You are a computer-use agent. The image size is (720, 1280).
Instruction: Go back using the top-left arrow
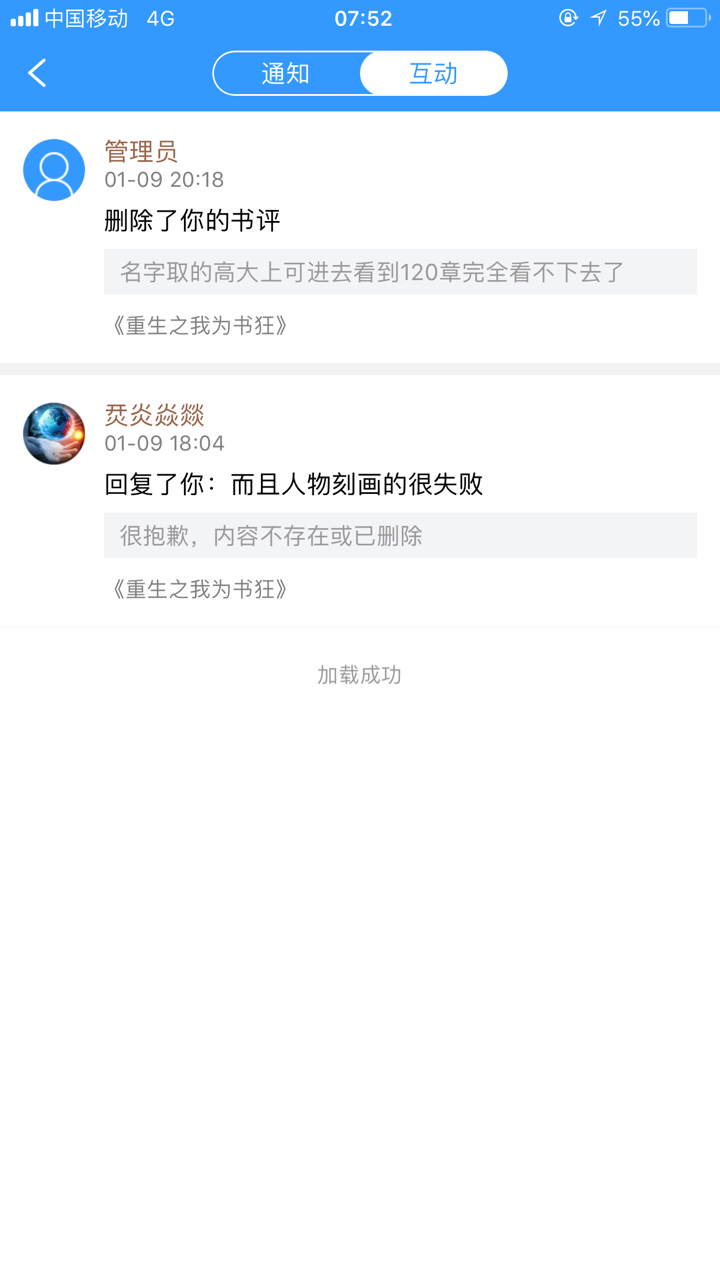click(38, 73)
